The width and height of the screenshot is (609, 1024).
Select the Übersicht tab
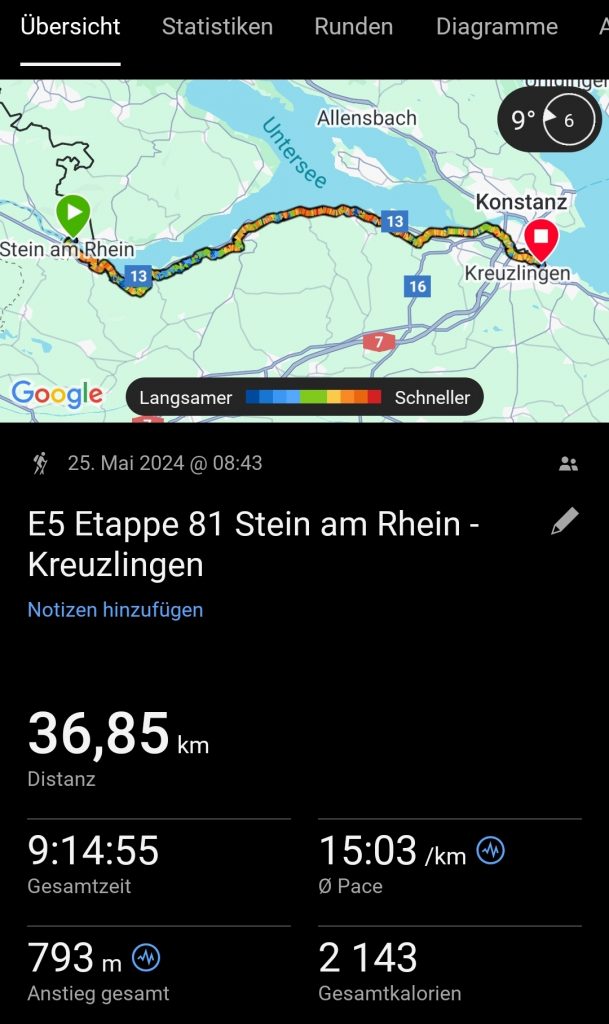coord(70,27)
